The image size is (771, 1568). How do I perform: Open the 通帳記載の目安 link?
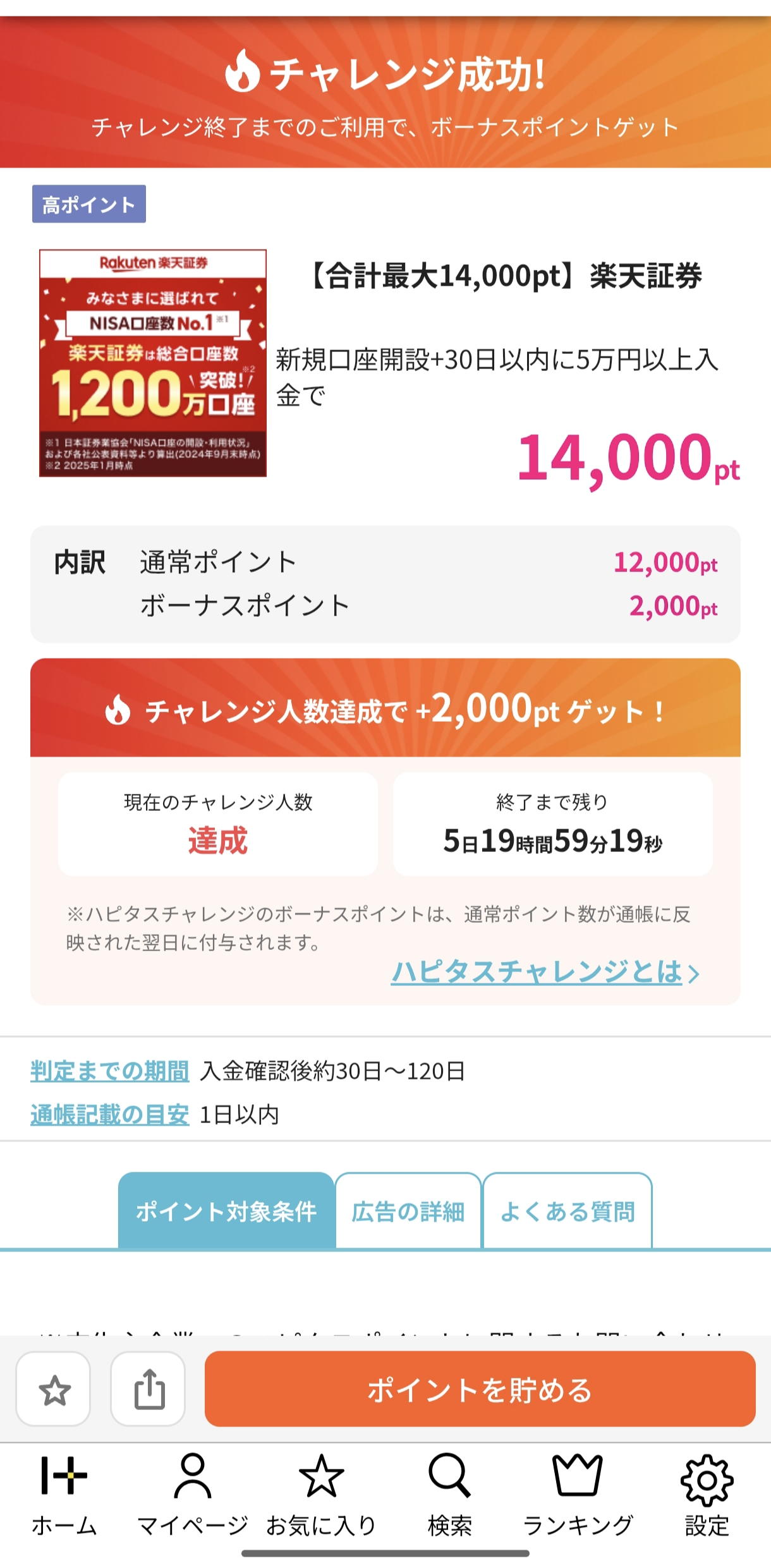[110, 1114]
